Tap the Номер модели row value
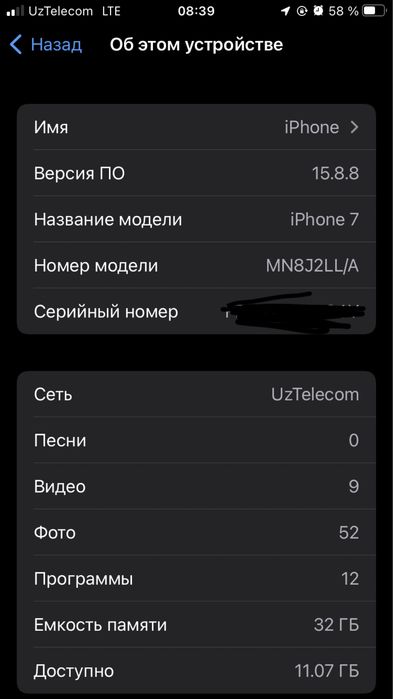The height and width of the screenshot is (699, 393). (312, 266)
